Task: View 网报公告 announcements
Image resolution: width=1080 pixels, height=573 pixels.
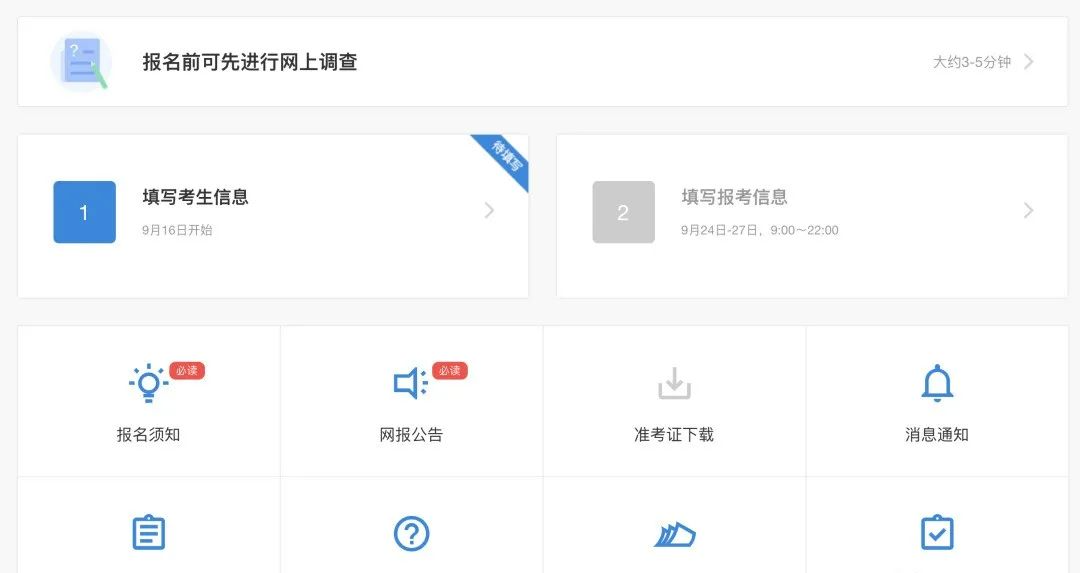Action: (411, 402)
